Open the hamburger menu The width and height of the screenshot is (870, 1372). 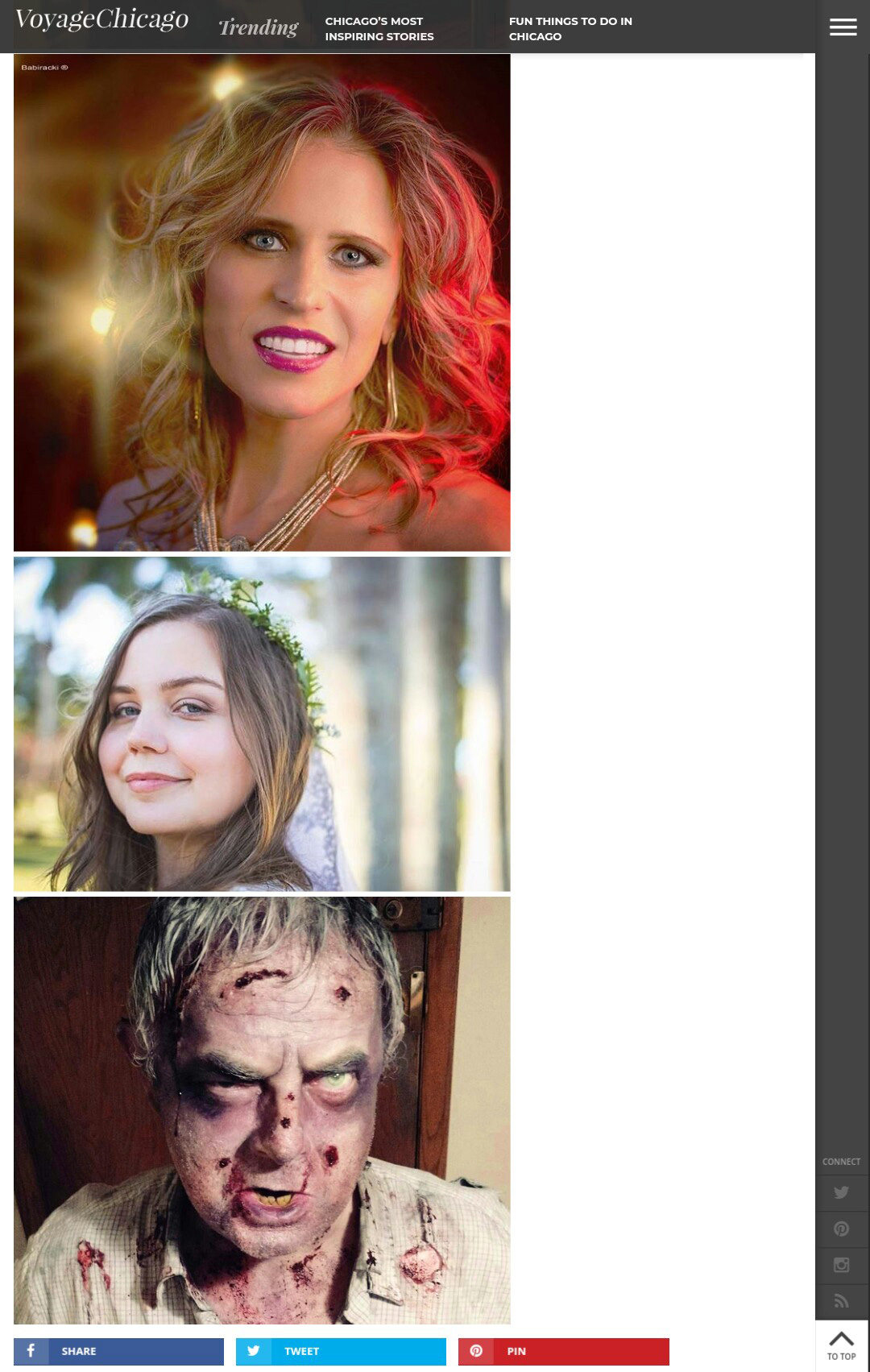point(843,27)
